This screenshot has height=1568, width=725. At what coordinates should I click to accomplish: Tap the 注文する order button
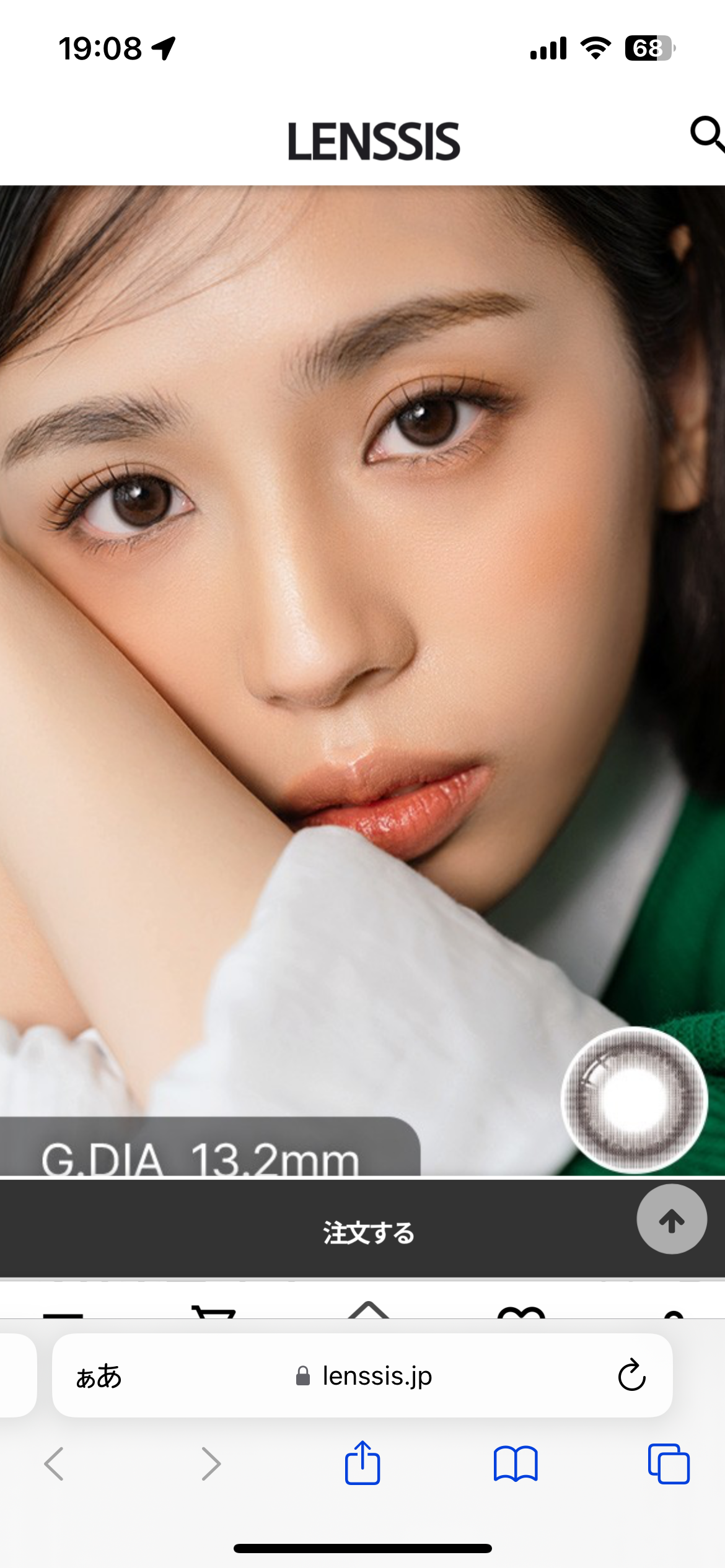click(368, 1232)
